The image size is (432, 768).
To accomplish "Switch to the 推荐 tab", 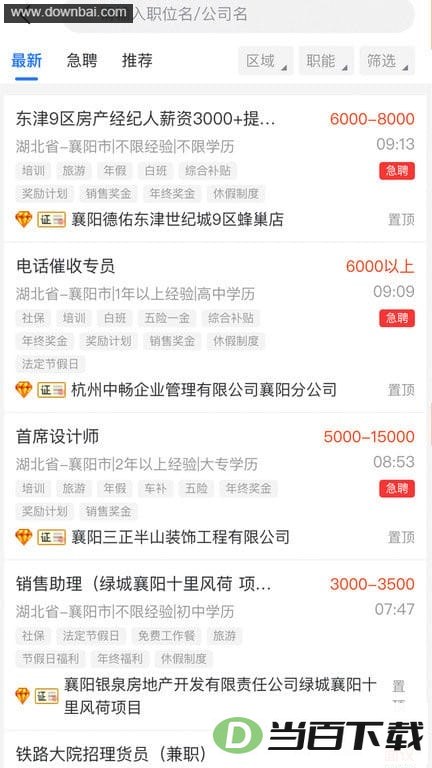I will pos(137,61).
